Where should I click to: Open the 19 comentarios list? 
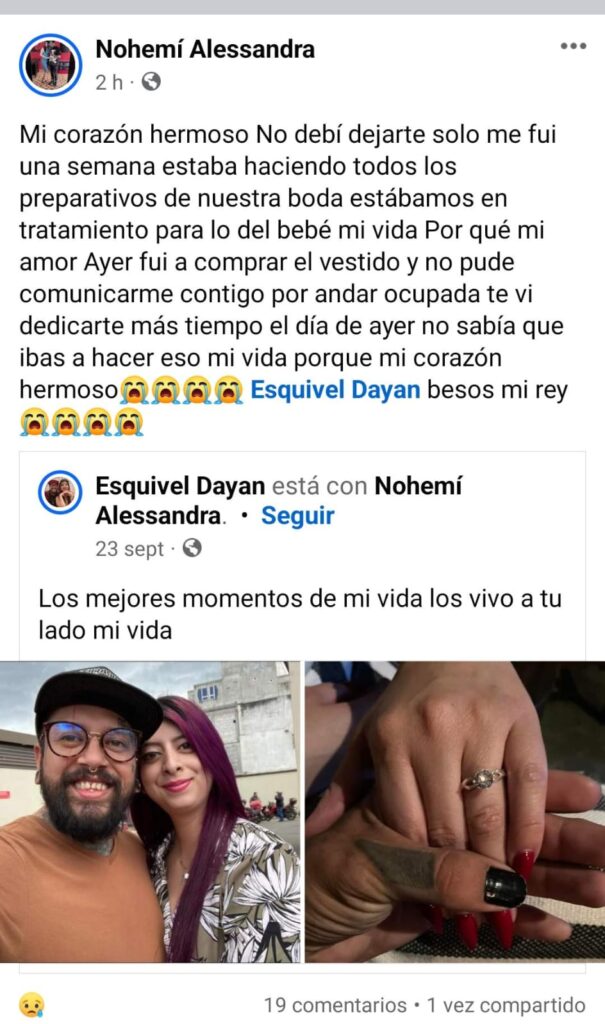coord(334,1004)
